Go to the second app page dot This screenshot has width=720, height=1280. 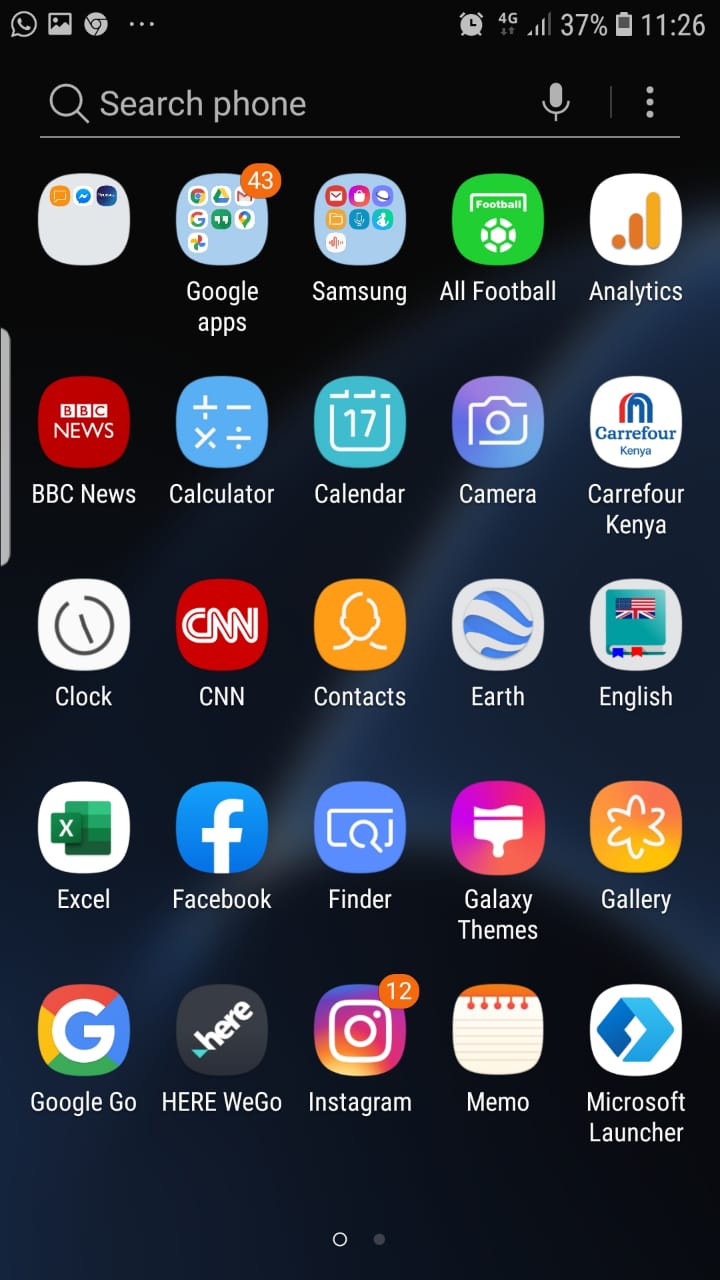tap(379, 1239)
